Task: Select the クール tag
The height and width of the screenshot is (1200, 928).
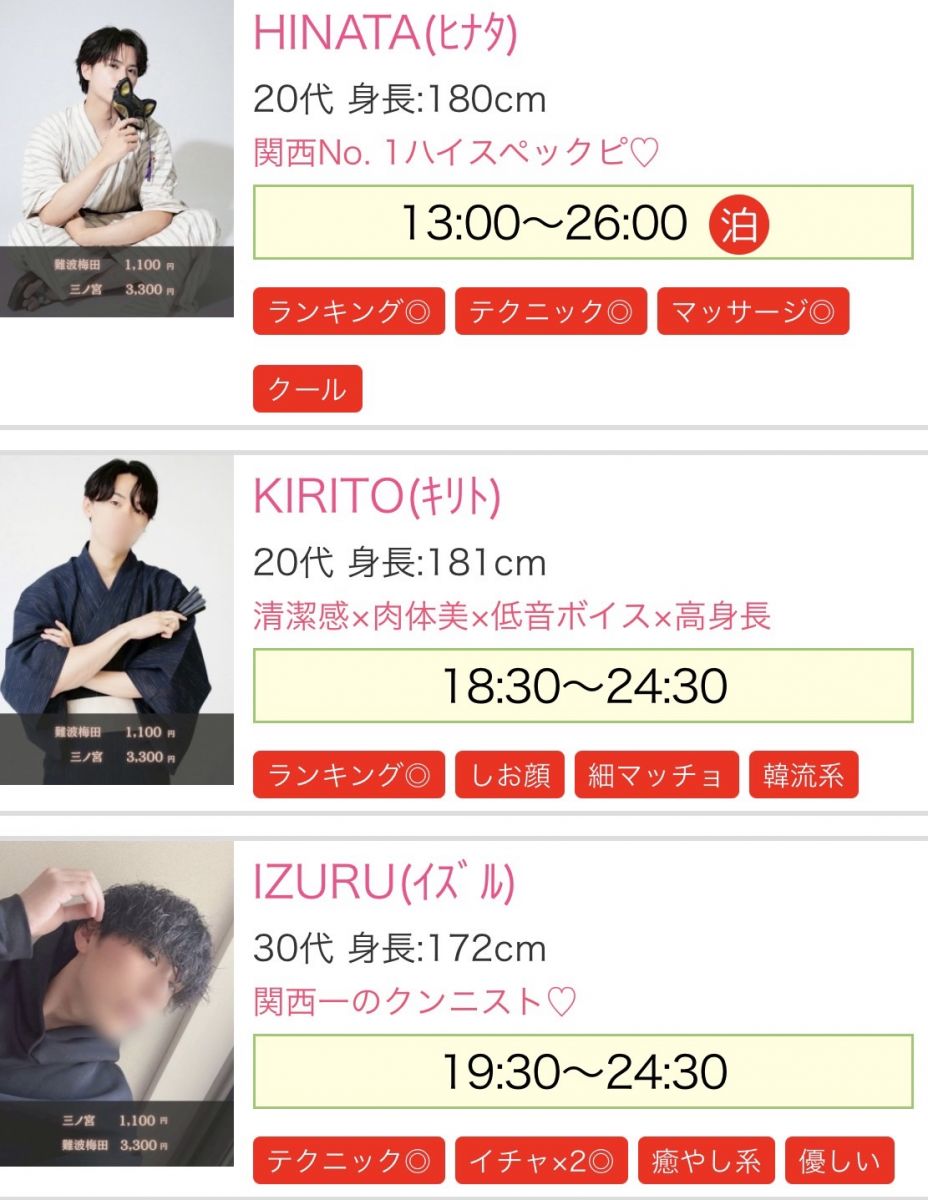Action: [x=307, y=389]
